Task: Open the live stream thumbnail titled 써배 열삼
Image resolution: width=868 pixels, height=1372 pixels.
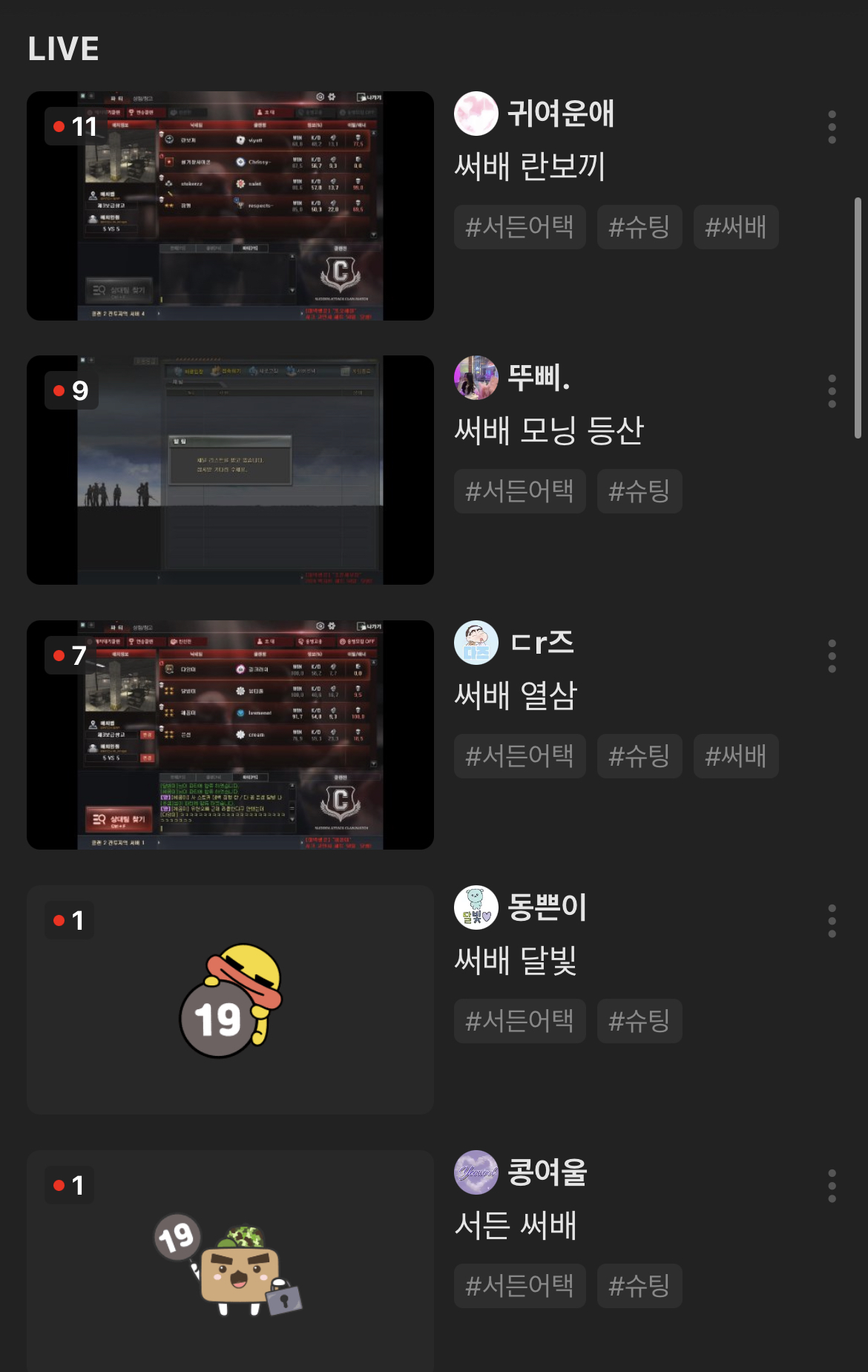Action: (230, 735)
